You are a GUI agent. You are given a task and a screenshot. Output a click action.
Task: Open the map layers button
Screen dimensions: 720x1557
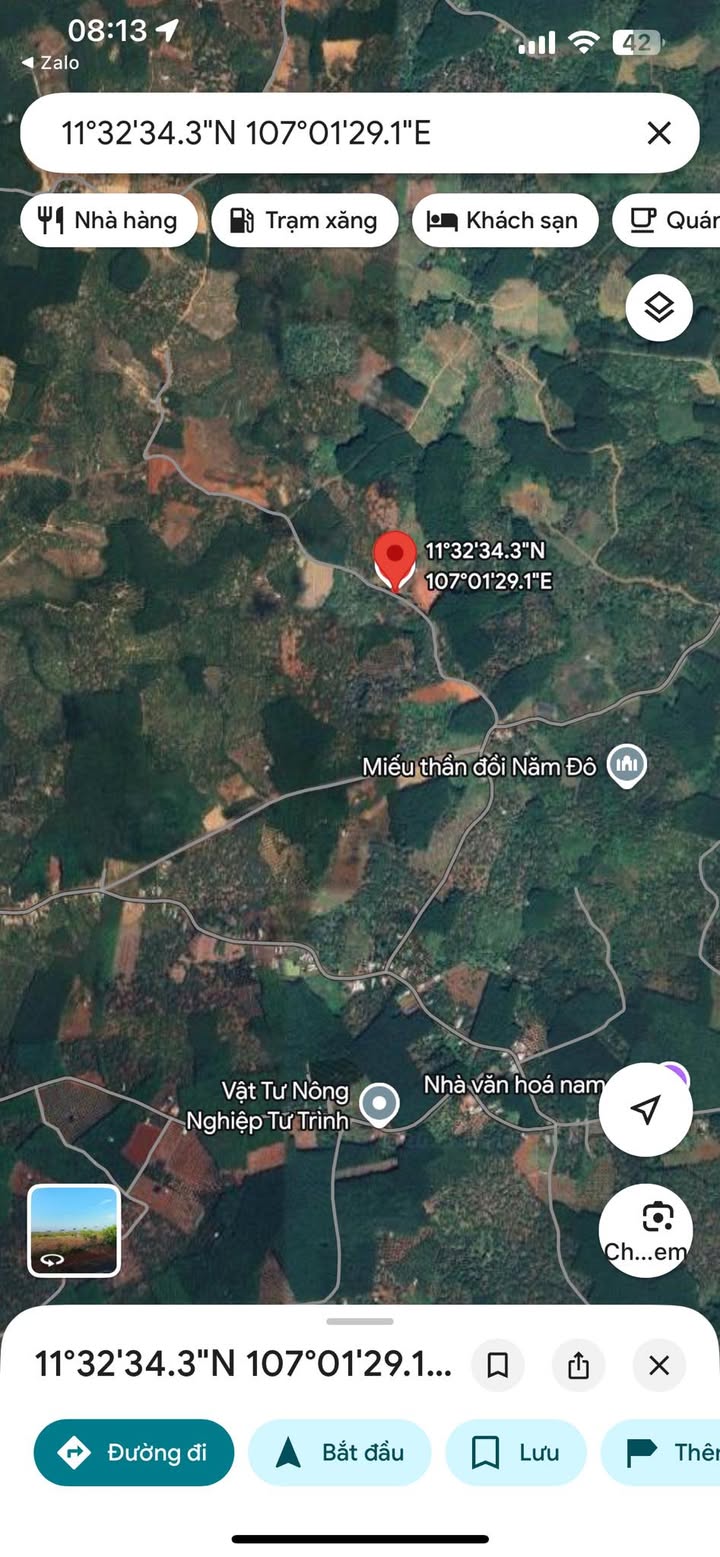click(659, 308)
